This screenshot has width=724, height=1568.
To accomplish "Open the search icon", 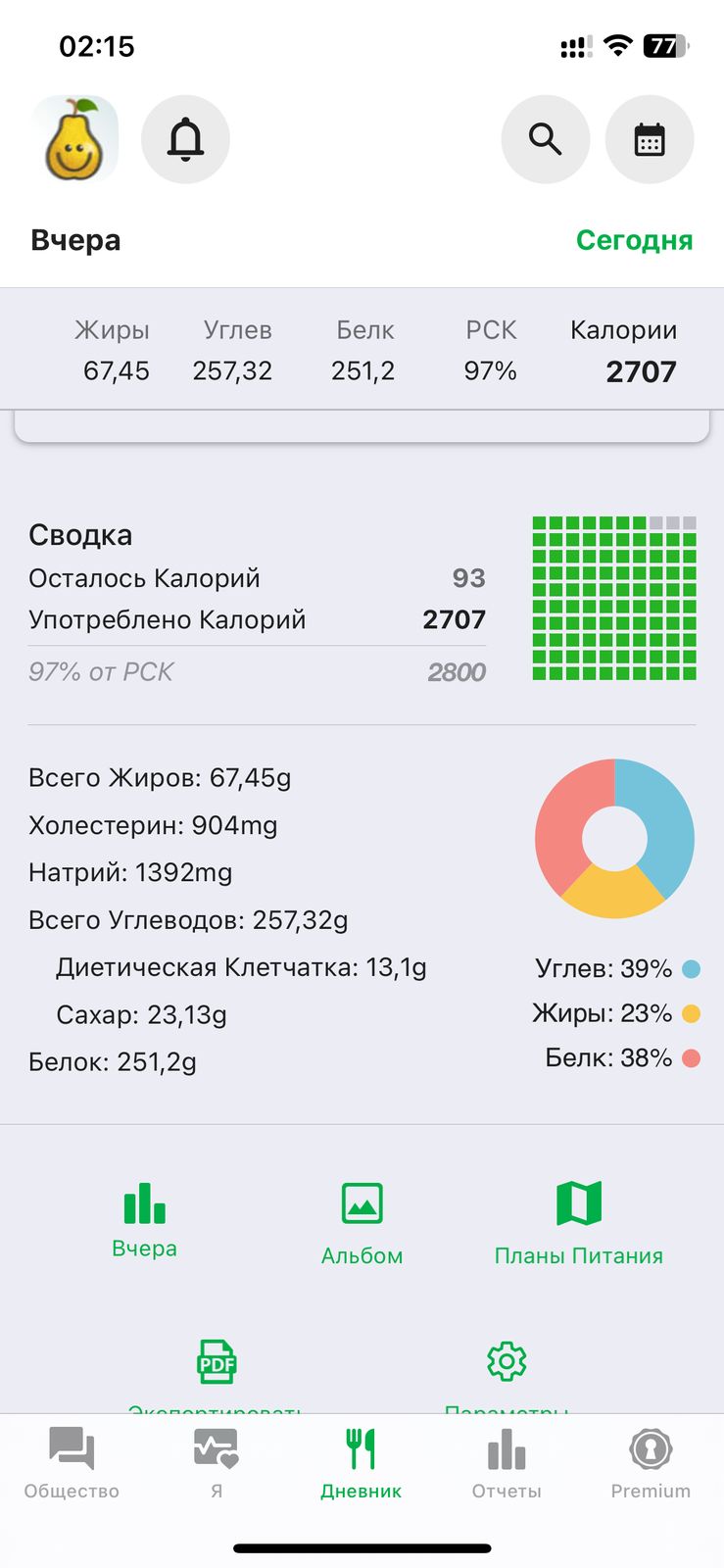I will pos(546,139).
